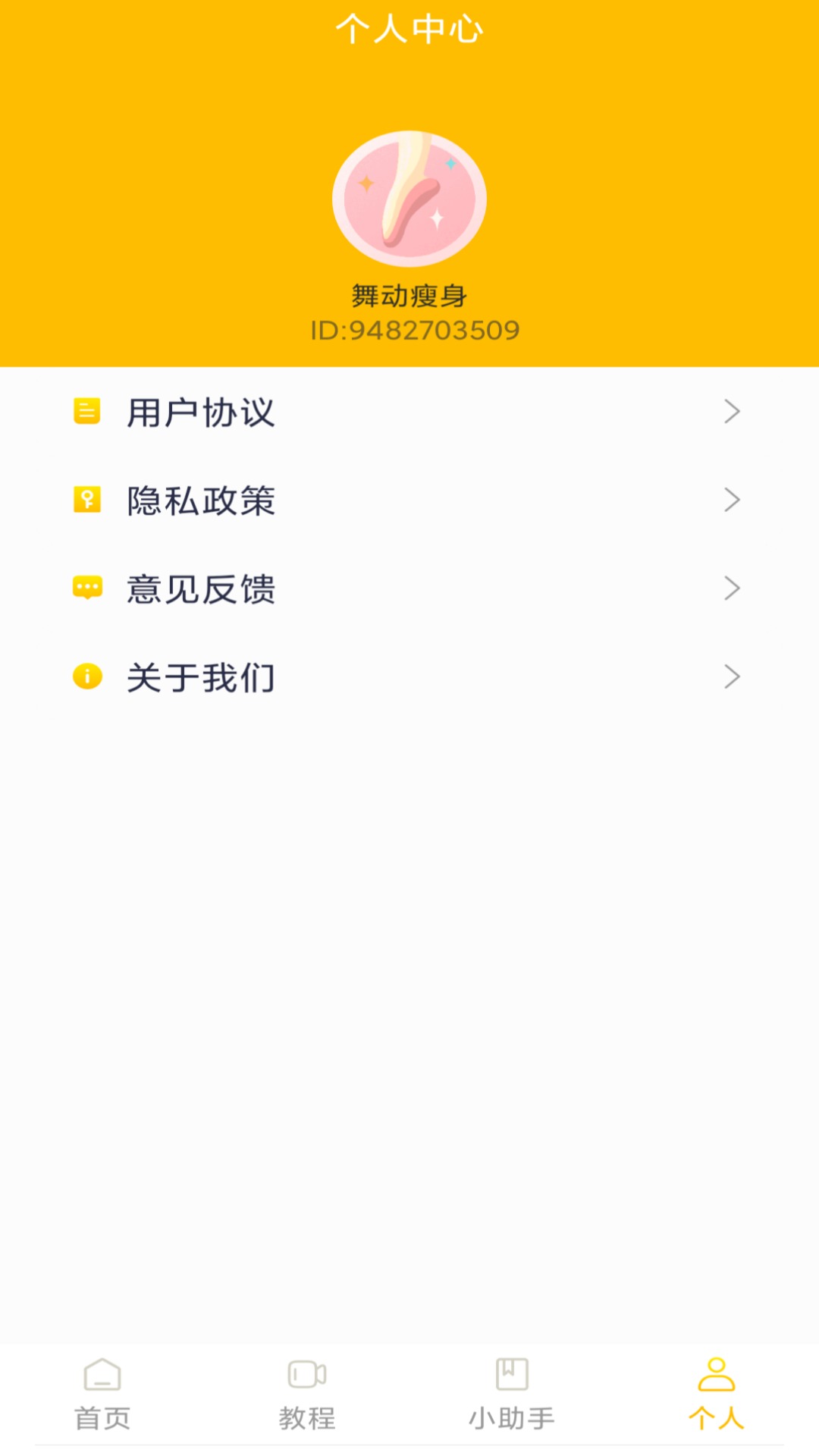The width and height of the screenshot is (819, 1456).
Task: Click the info icon next to 关于我们
Action: click(x=86, y=678)
